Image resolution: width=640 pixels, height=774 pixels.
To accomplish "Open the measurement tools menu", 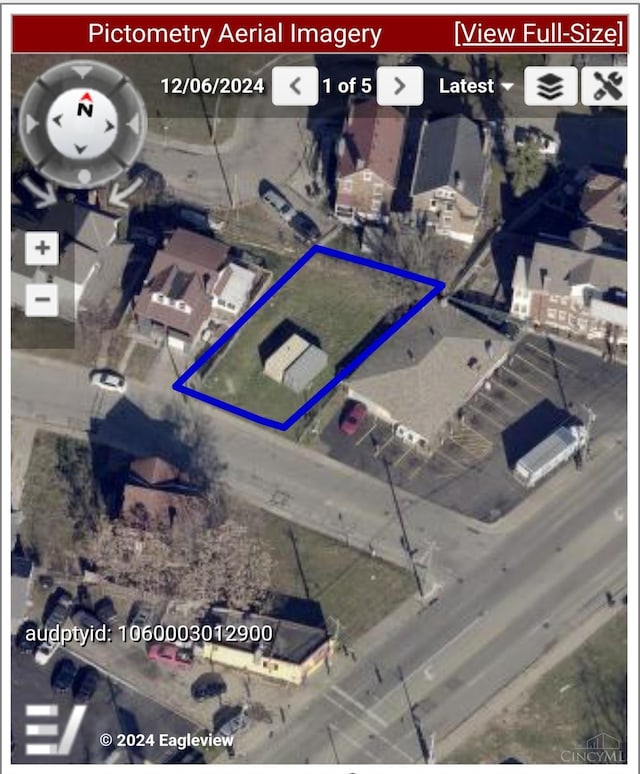I will tap(605, 86).
